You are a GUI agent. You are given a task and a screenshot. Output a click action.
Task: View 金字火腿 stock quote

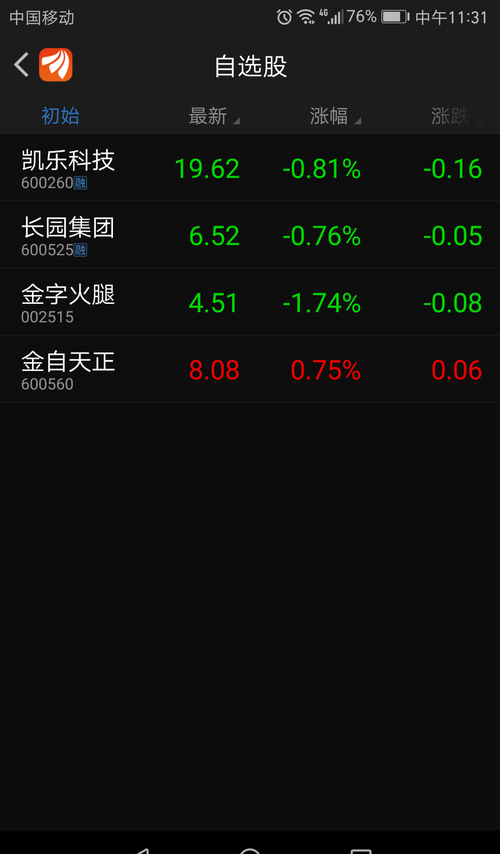point(250,302)
